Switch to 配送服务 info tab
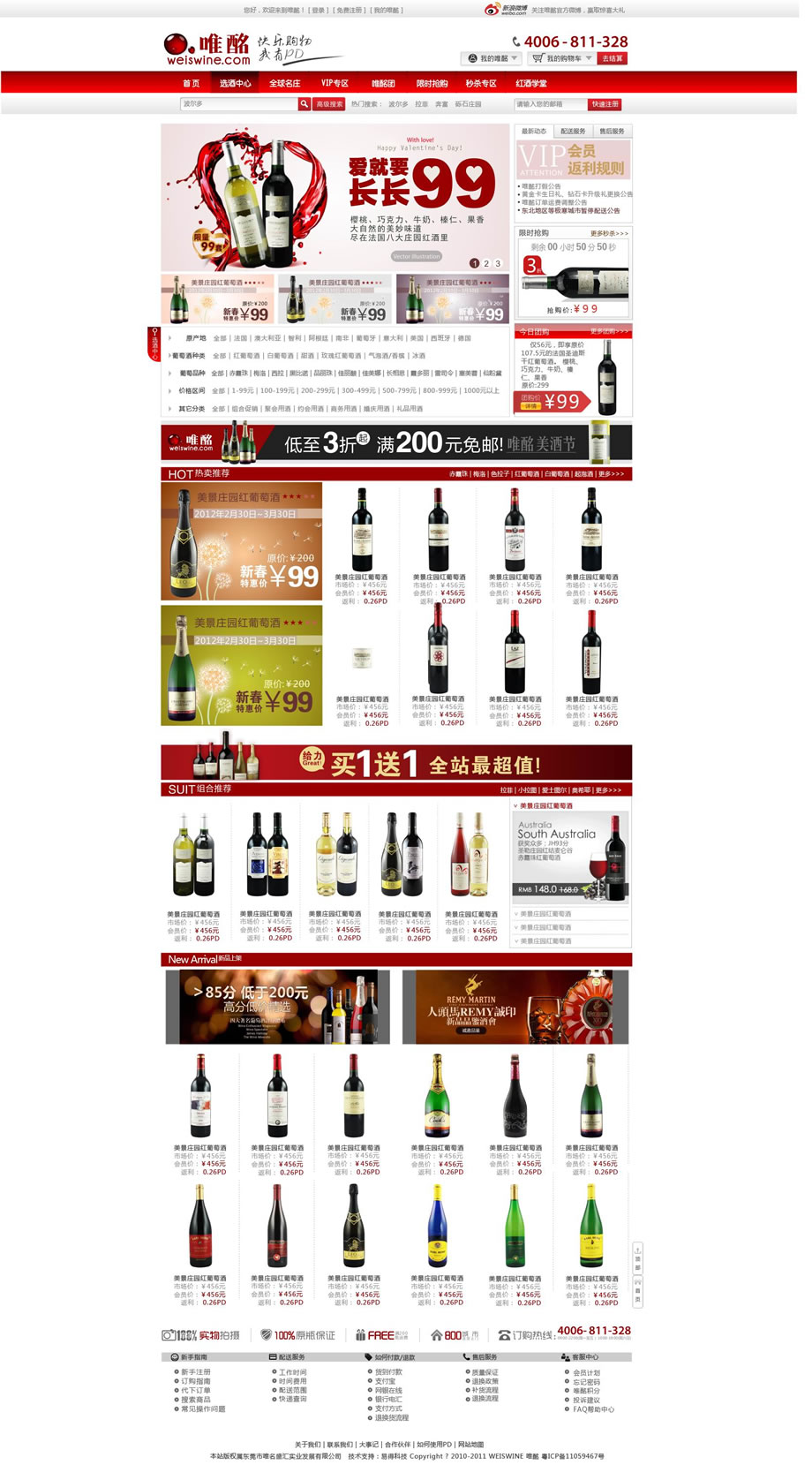Viewport: 812px width, 1465px height. click(573, 132)
